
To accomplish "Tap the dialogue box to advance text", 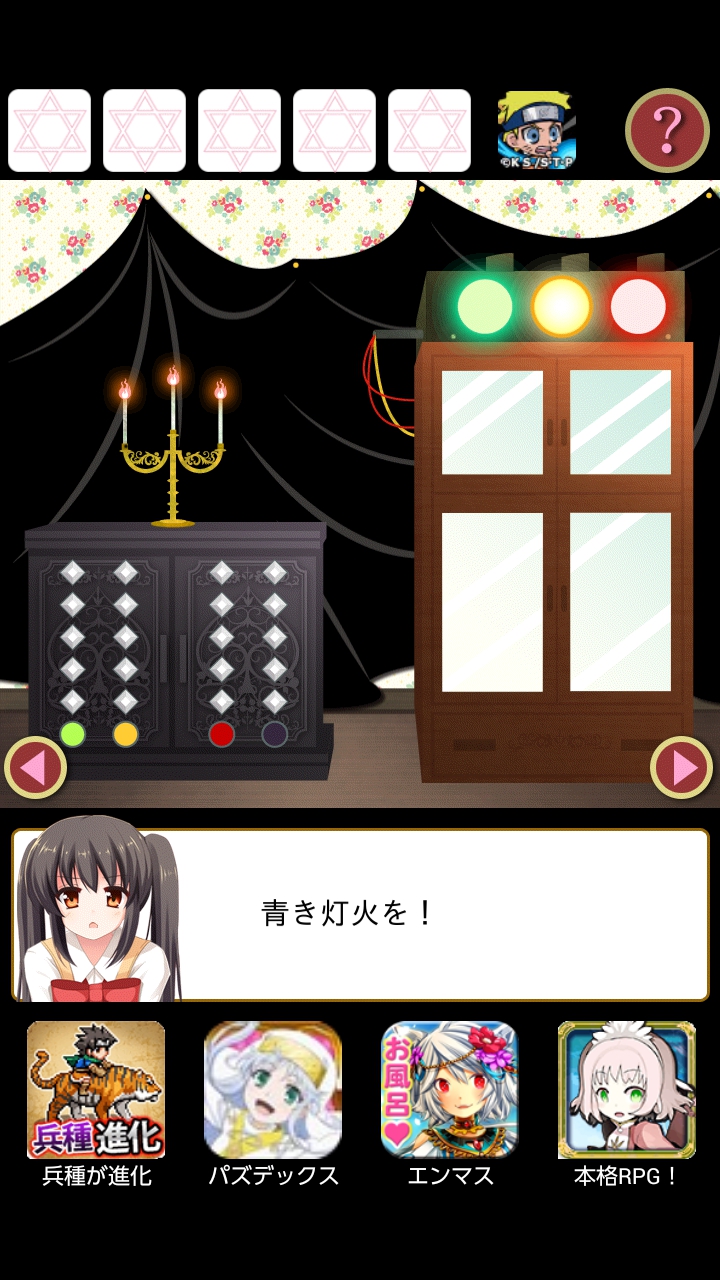I will 440,914.
